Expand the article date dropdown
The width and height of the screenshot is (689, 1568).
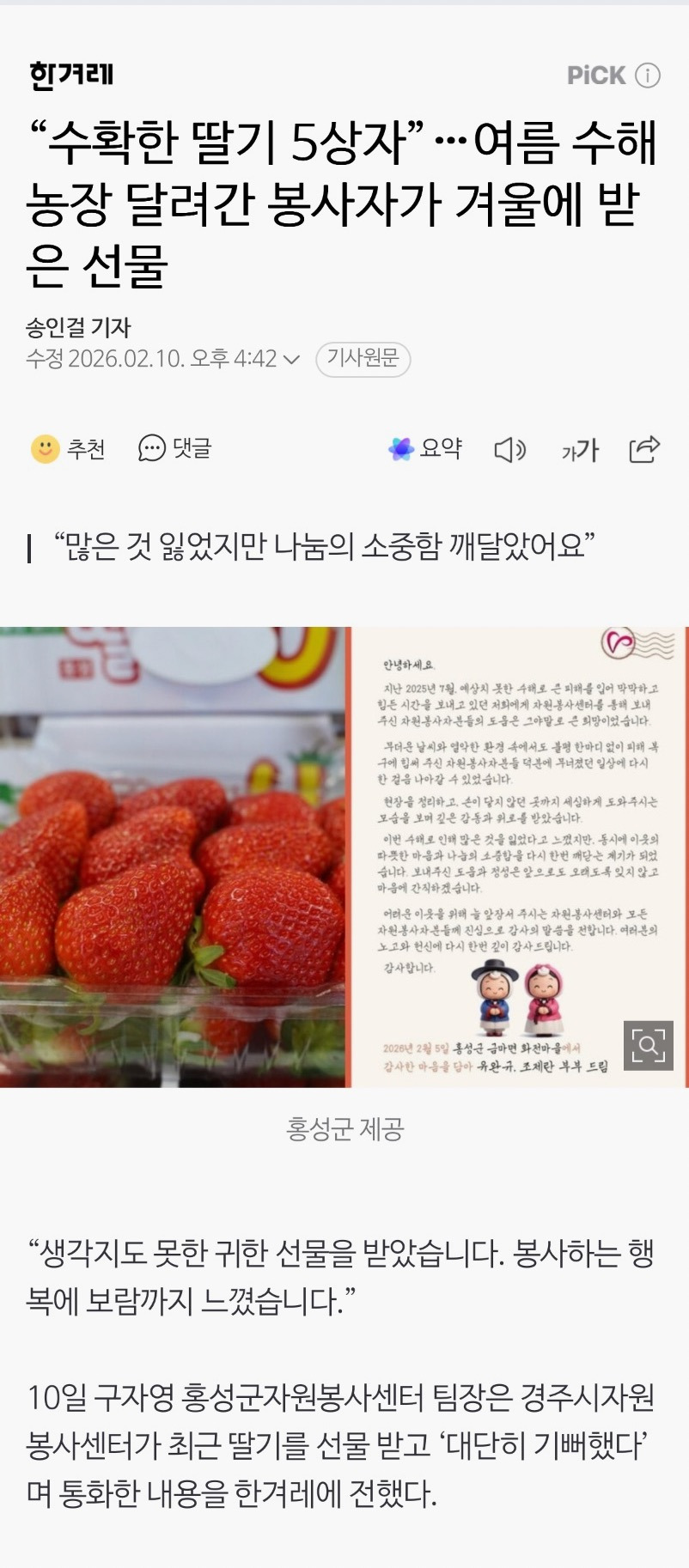pyautogui.click(x=291, y=359)
